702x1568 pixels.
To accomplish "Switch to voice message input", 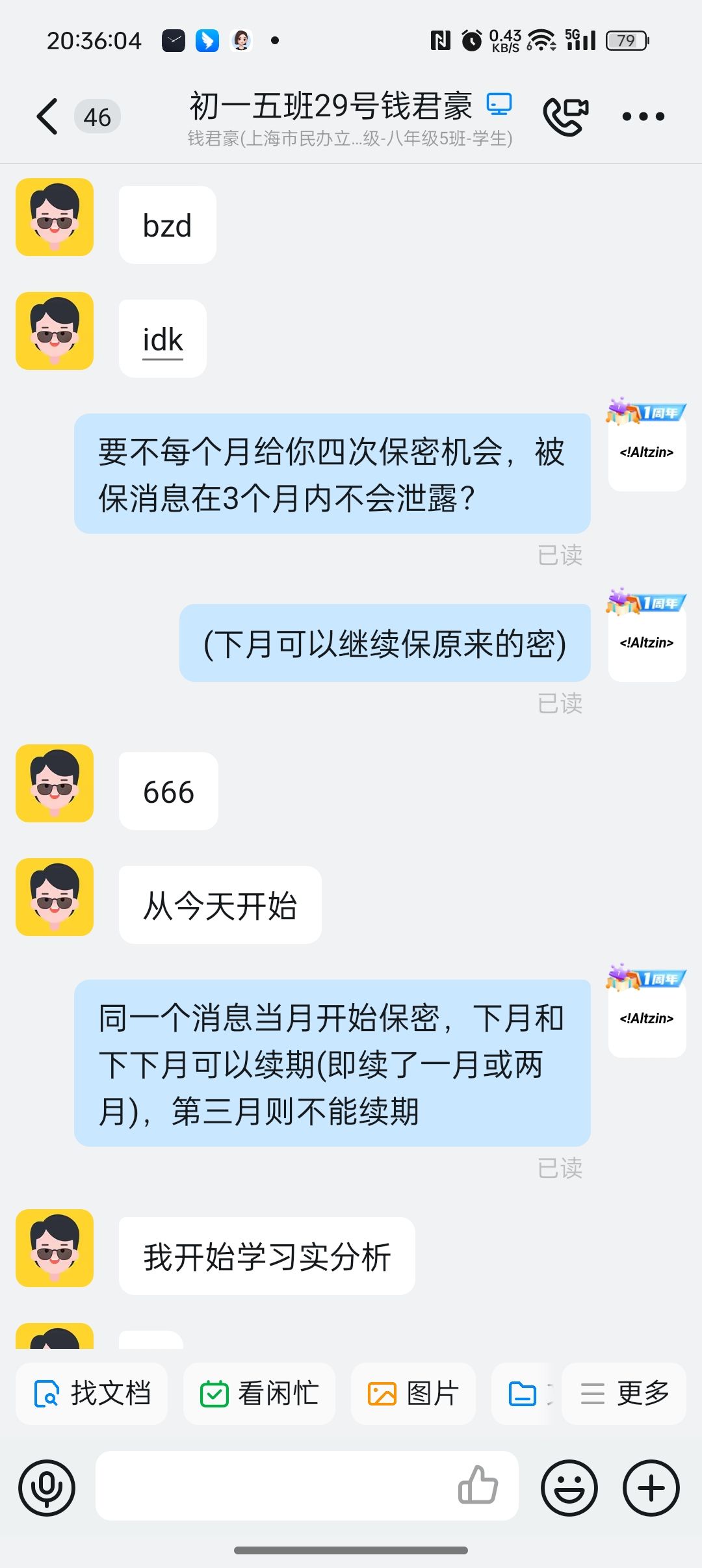I will tap(47, 1487).
